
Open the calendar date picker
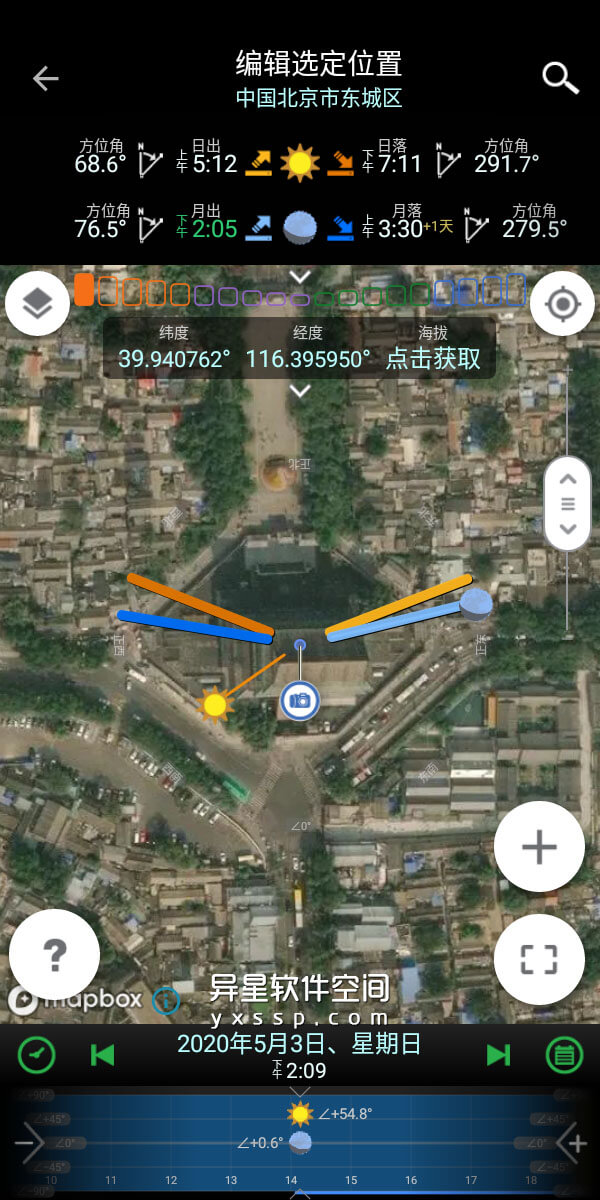(564, 1054)
